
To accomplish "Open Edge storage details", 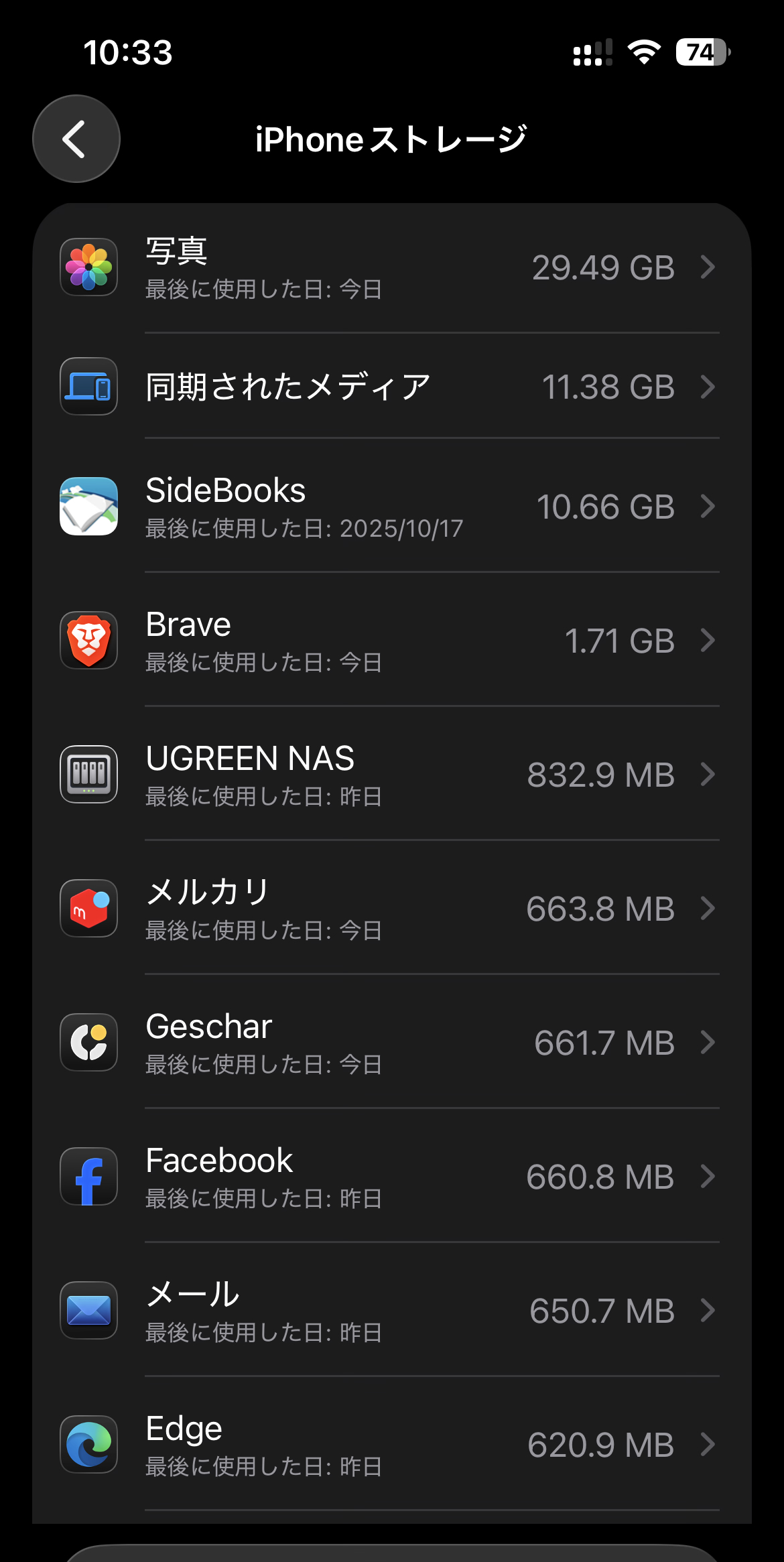I will click(391, 1445).
